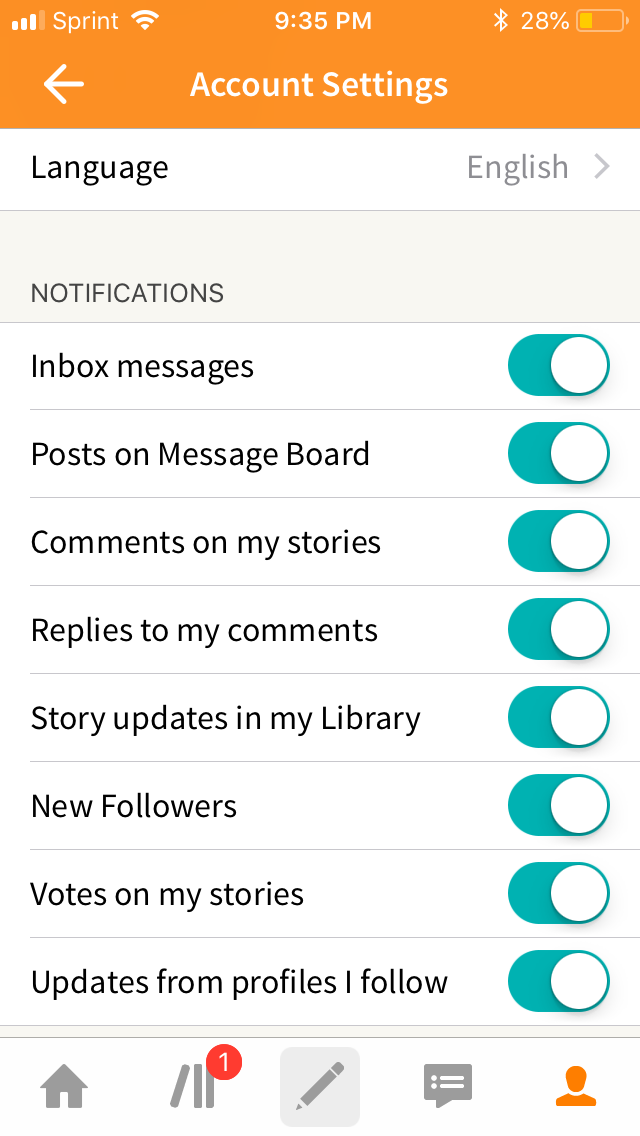Open the Write pencil tab
The height and width of the screenshot is (1136, 640).
click(320, 1087)
